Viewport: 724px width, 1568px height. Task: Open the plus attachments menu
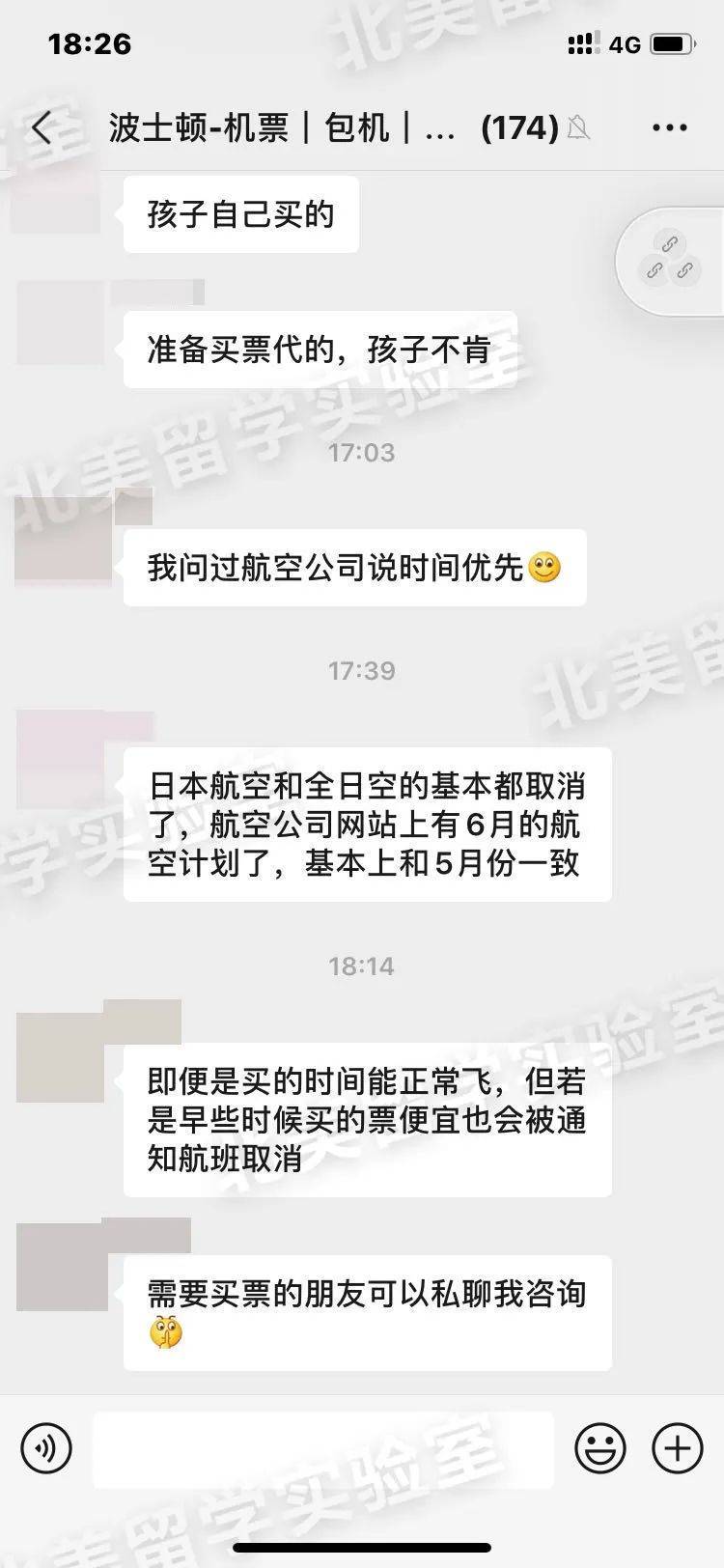click(678, 1448)
